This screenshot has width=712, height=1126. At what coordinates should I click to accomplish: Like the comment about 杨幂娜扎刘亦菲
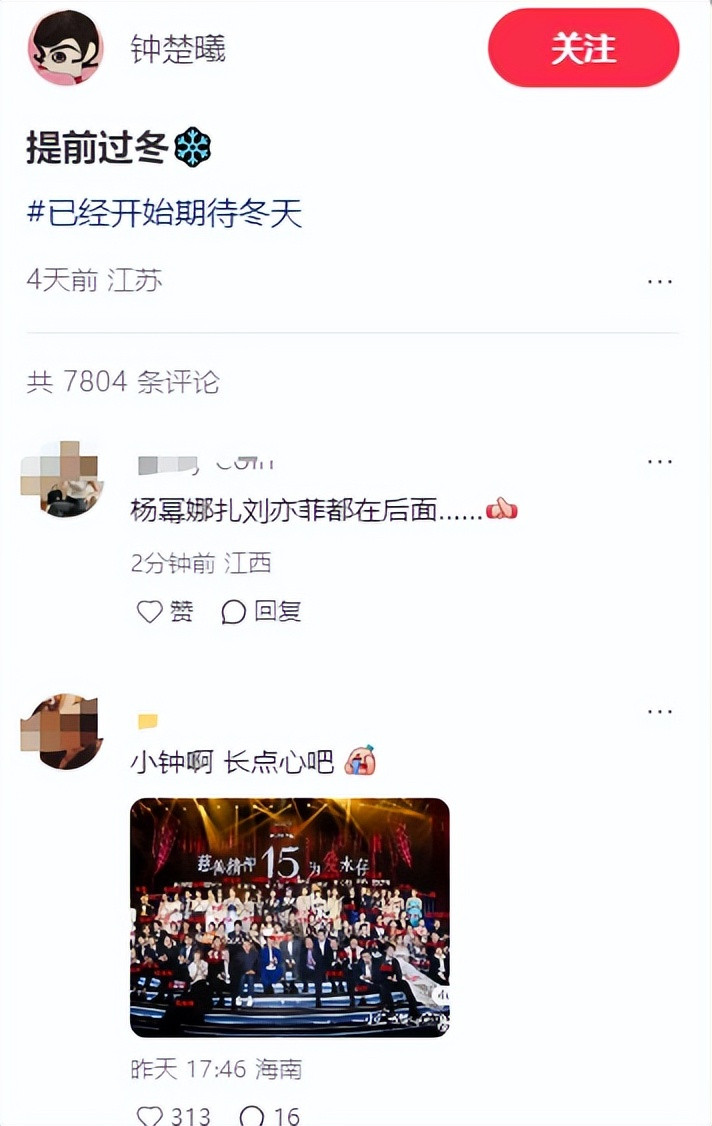coord(165,611)
